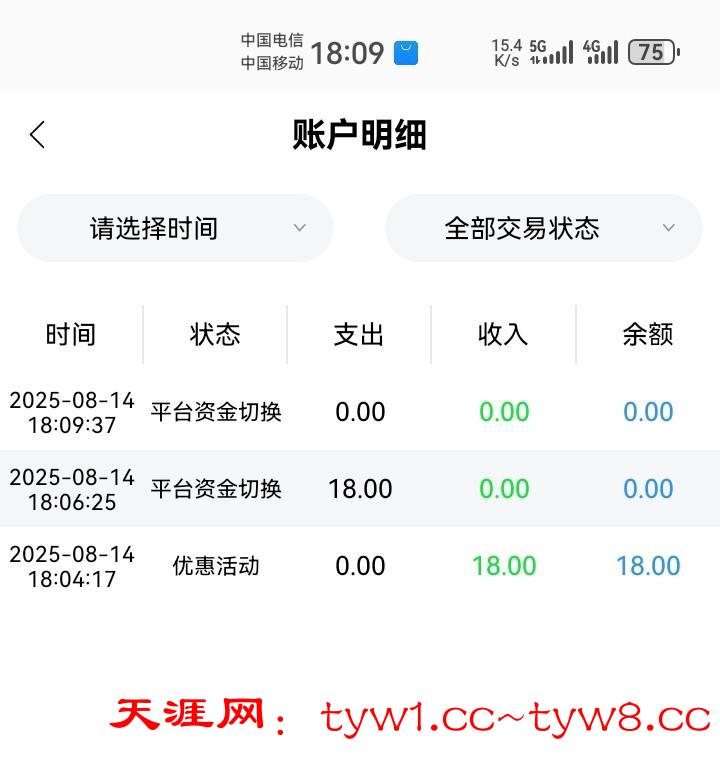Screen dimensions: 720x783
Task: Open the 请选择时间 date dropdown
Action: (175, 228)
